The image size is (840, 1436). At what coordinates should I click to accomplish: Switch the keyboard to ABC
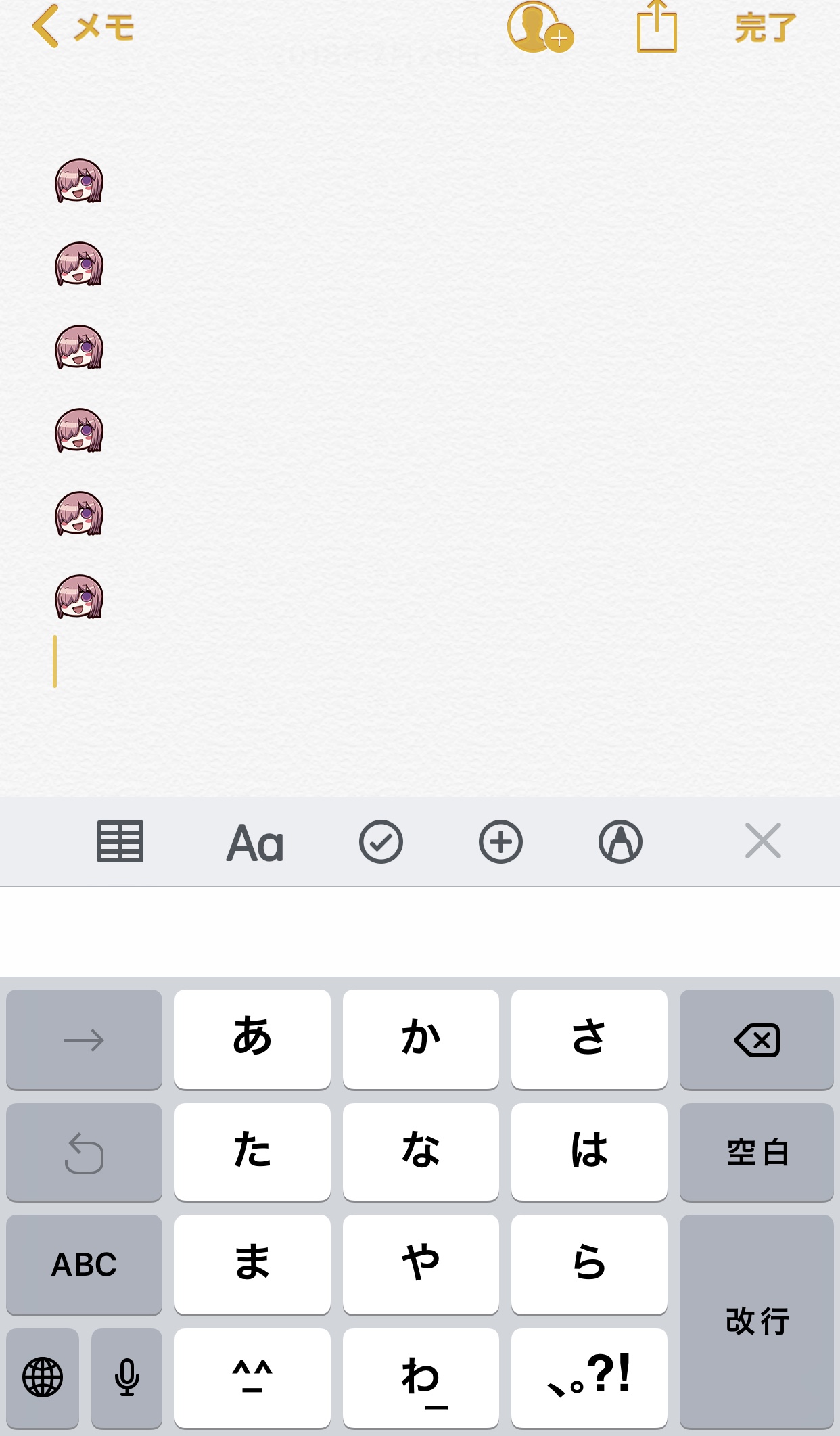click(84, 1264)
